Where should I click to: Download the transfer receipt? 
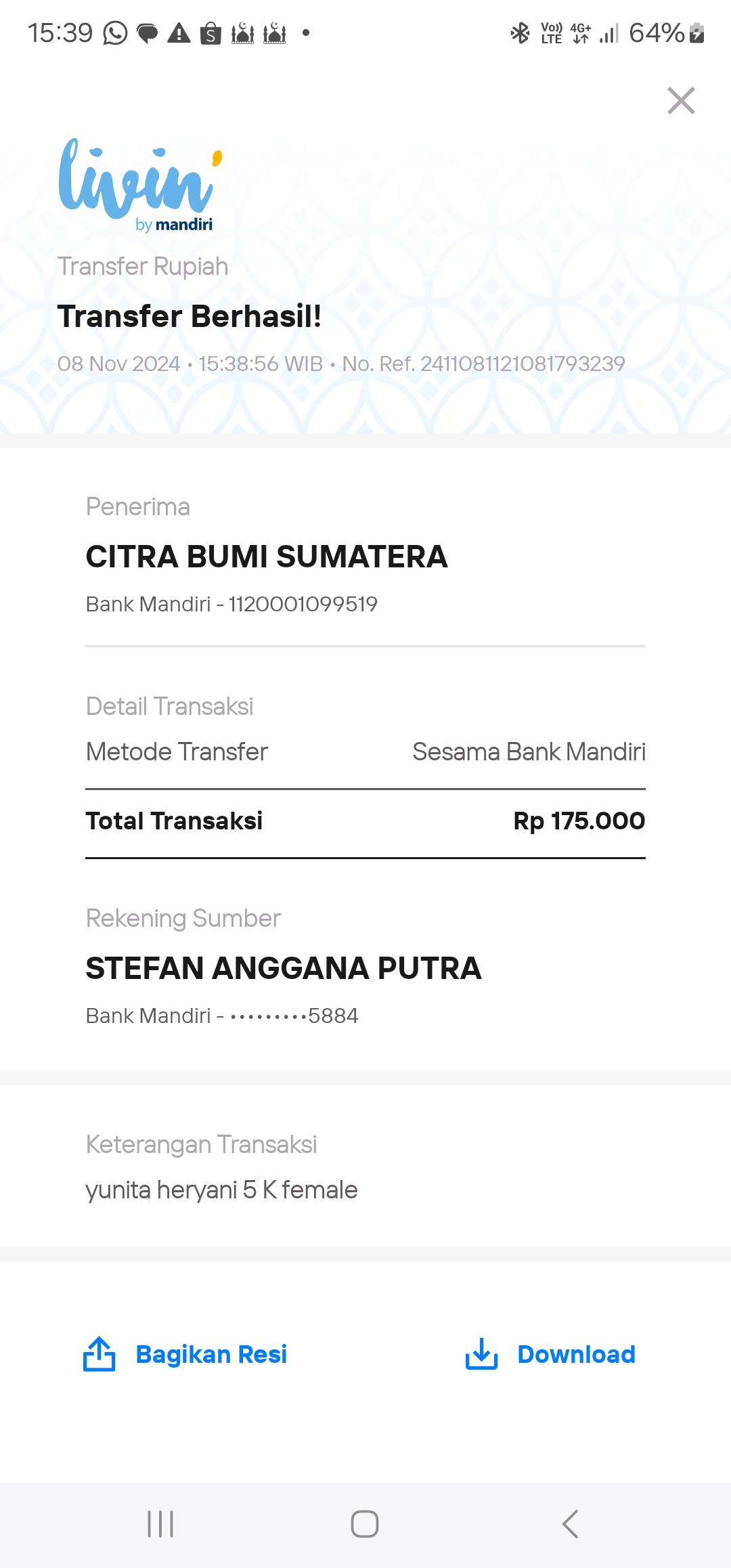click(x=550, y=1354)
